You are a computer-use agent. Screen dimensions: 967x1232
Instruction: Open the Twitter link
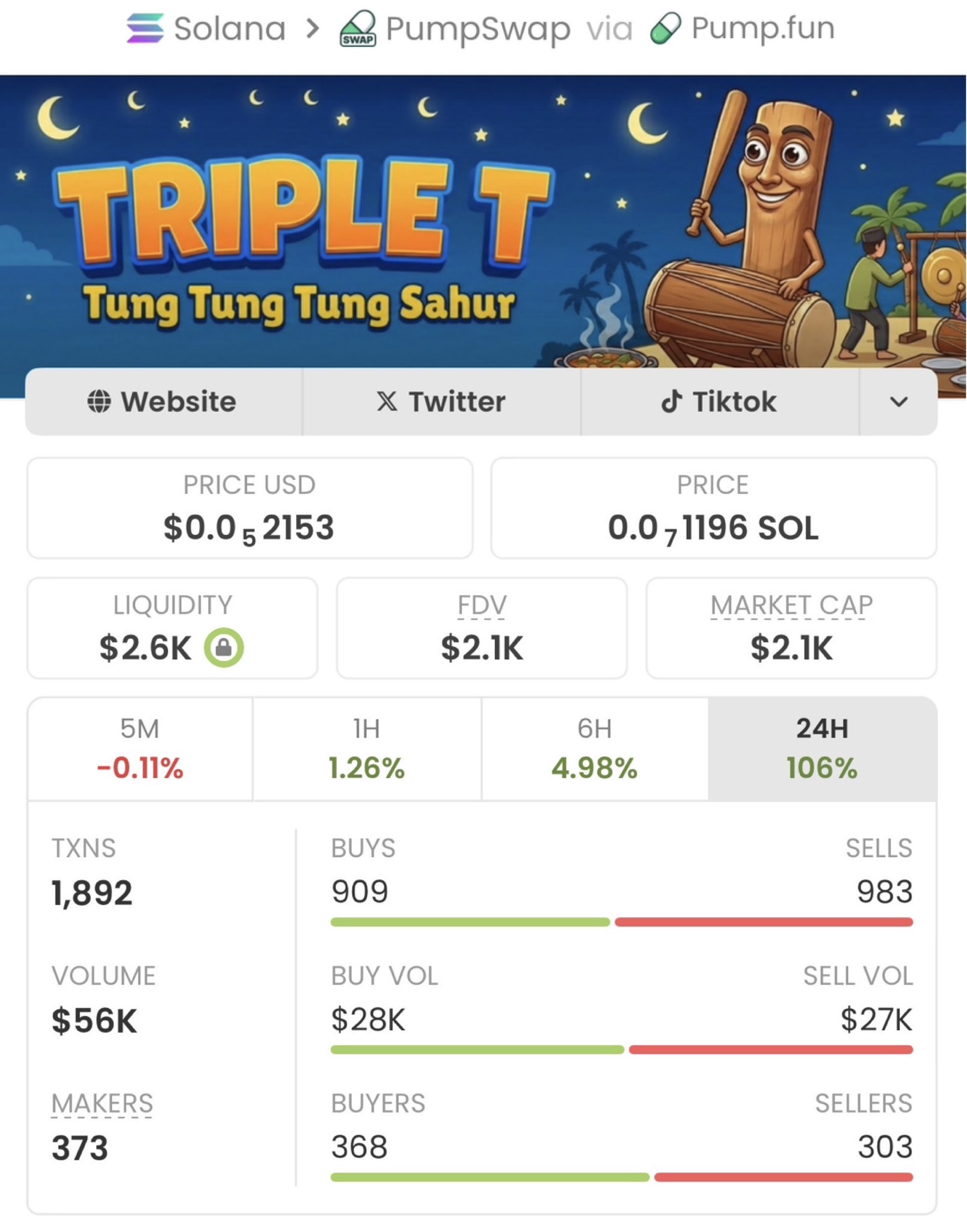[441, 401]
